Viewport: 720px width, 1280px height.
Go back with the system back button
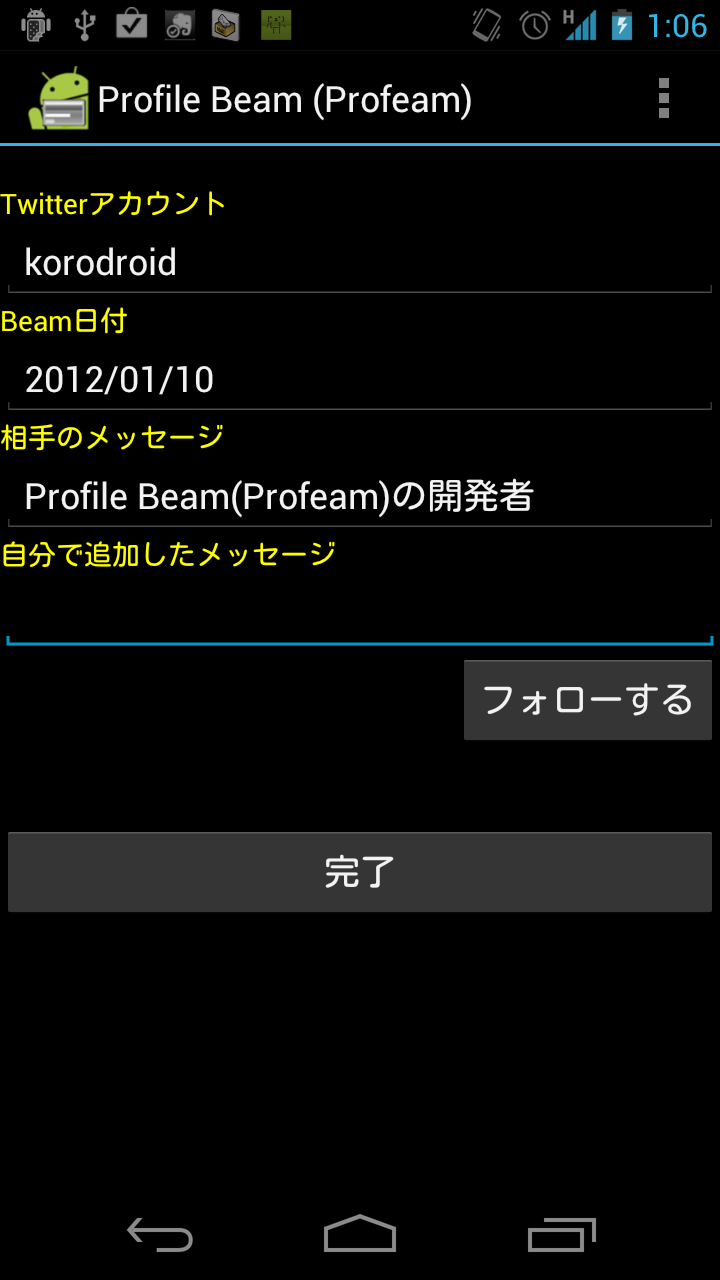click(160, 1235)
